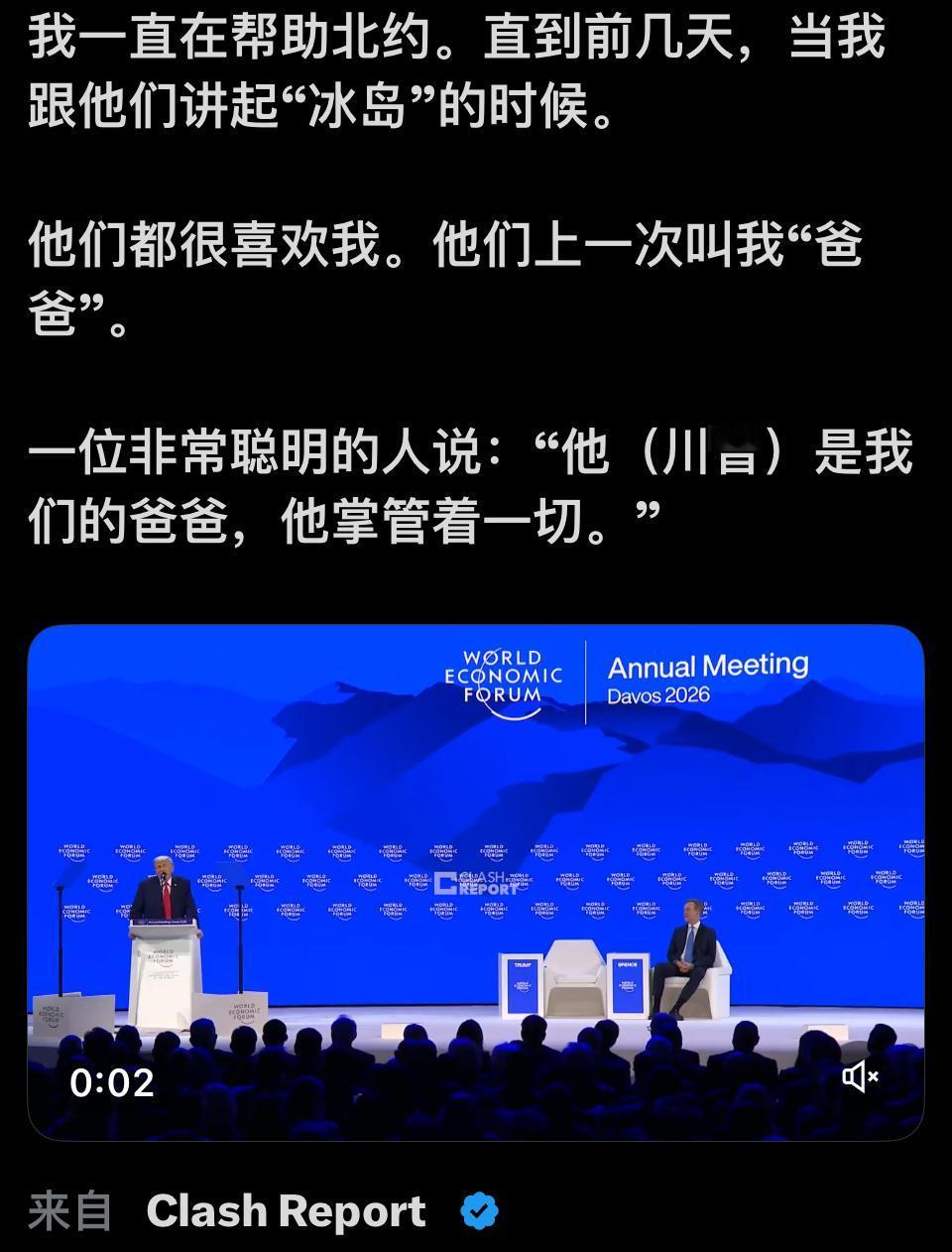Click the blue verified badge next to Clash Report

point(480,1209)
